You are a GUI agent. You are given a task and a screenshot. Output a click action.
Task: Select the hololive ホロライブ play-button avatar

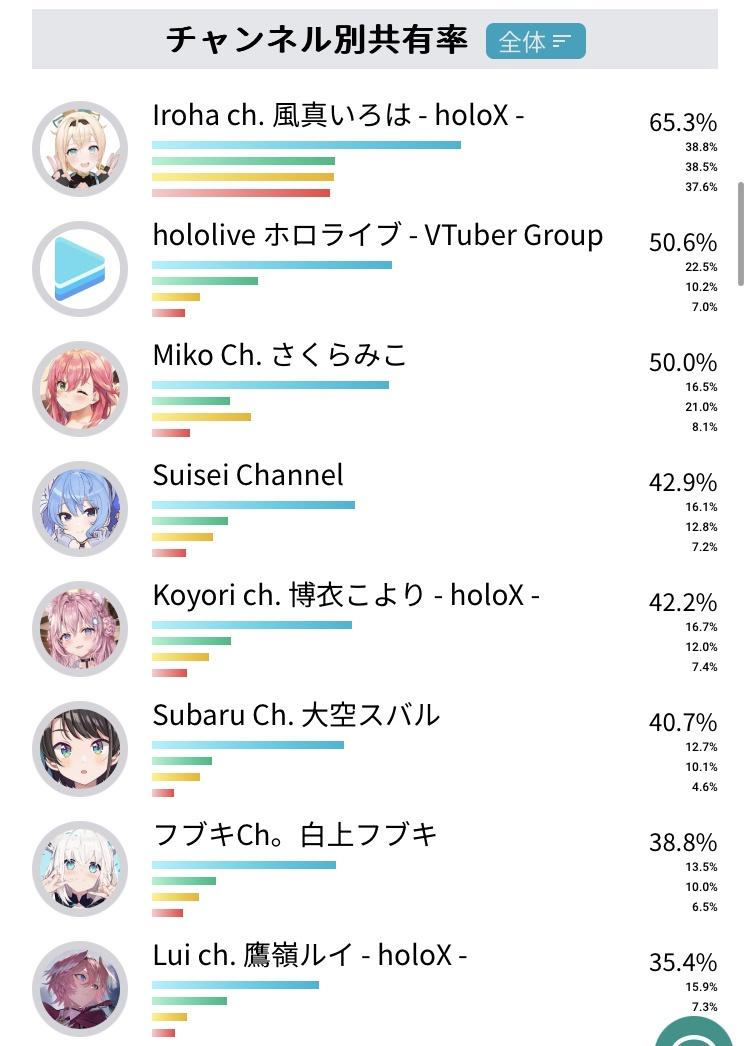tap(80, 268)
